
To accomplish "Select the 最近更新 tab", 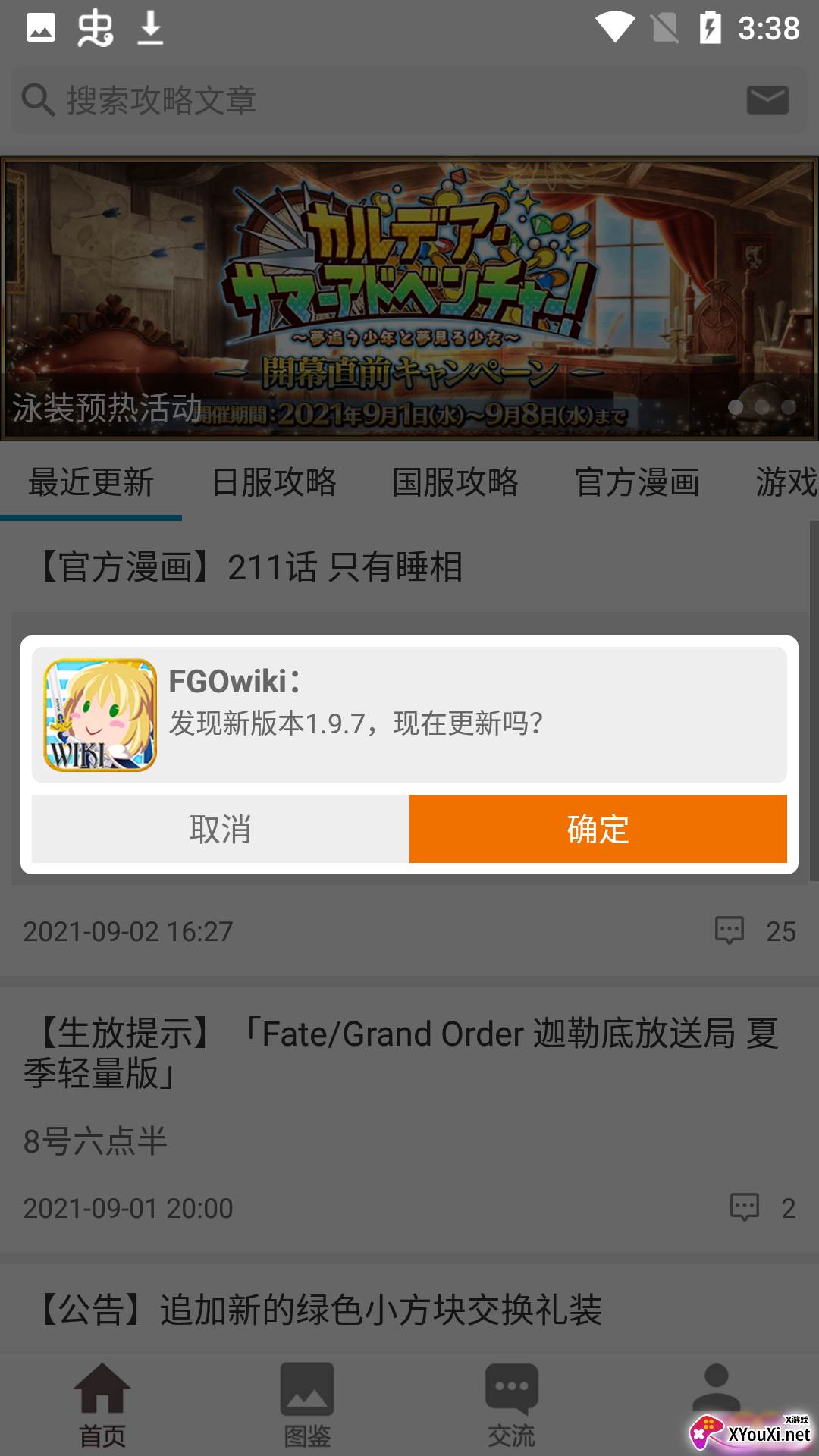I will pos(91,482).
